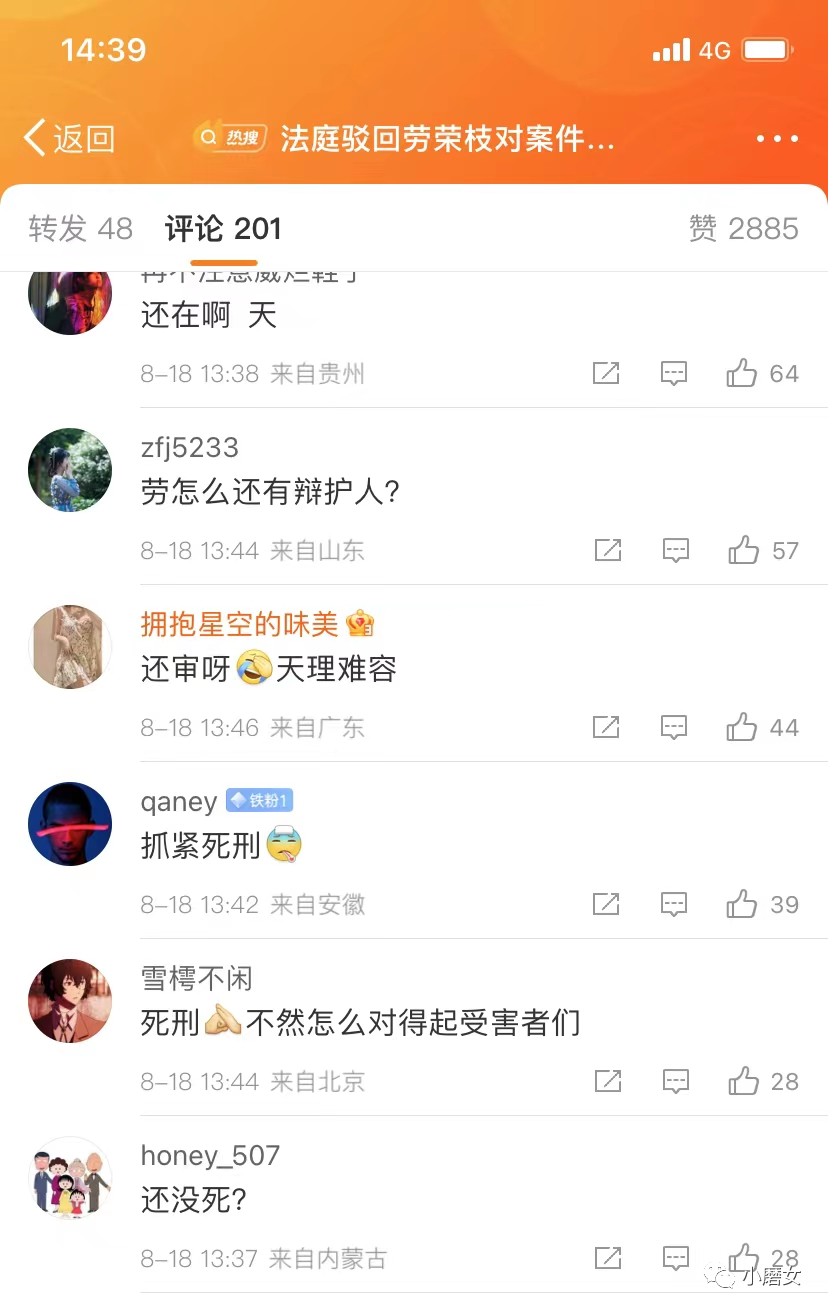The width and height of the screenshot is (828, 1312).
Task: Open 拥抱星空的味美's profile name
Action: (240, 625)
